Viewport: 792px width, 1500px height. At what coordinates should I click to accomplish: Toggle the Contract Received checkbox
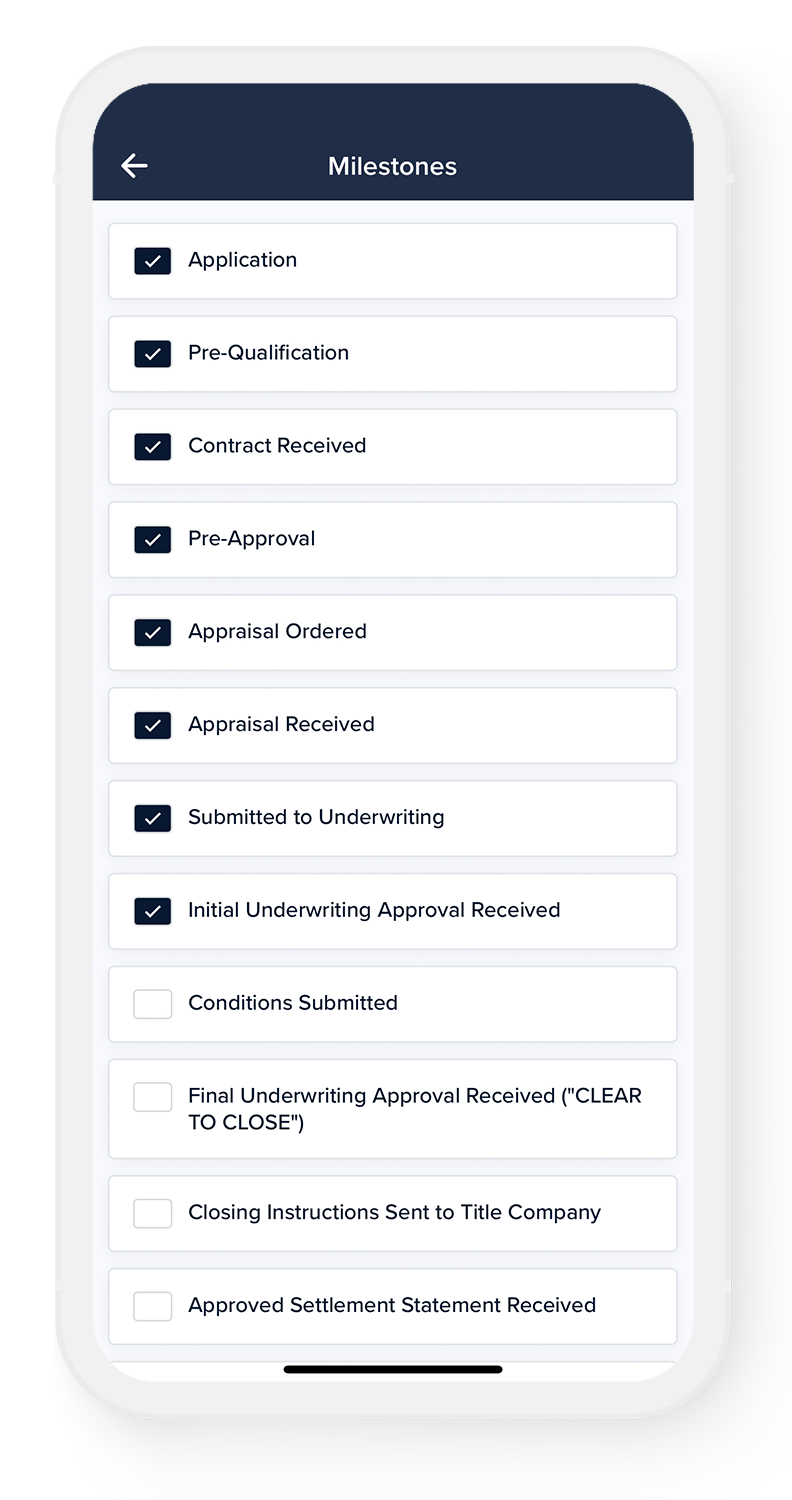[153, 447]
